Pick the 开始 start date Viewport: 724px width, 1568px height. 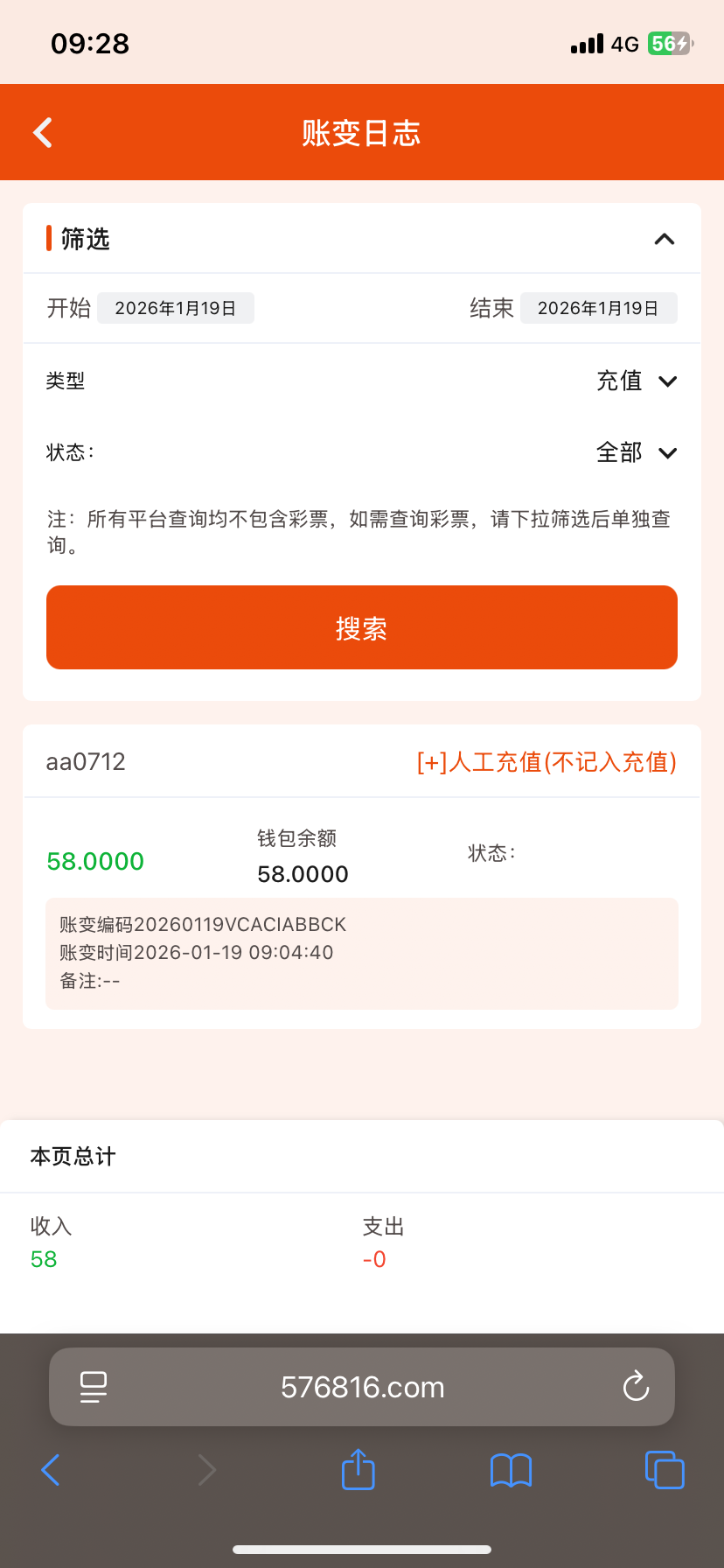[x=176, y=308]
